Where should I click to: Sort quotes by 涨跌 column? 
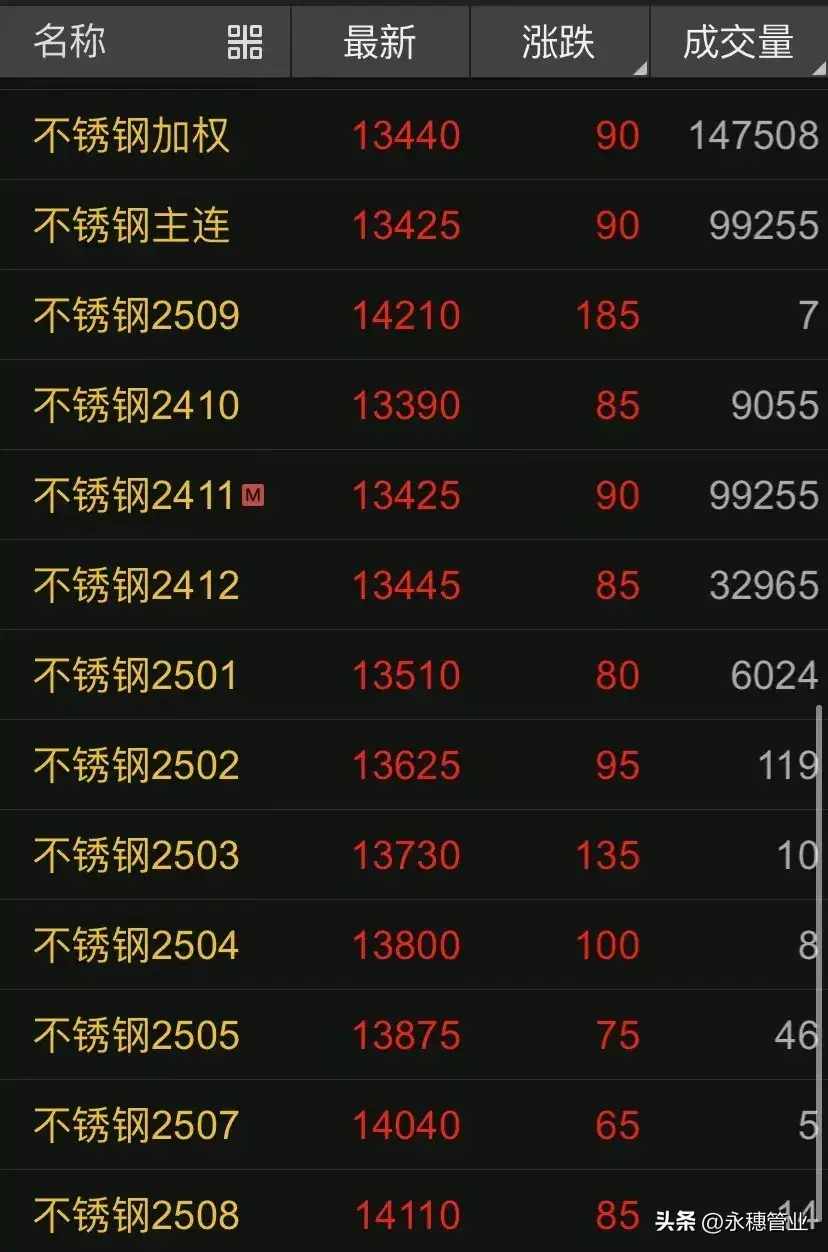click(x=558, y=43)
